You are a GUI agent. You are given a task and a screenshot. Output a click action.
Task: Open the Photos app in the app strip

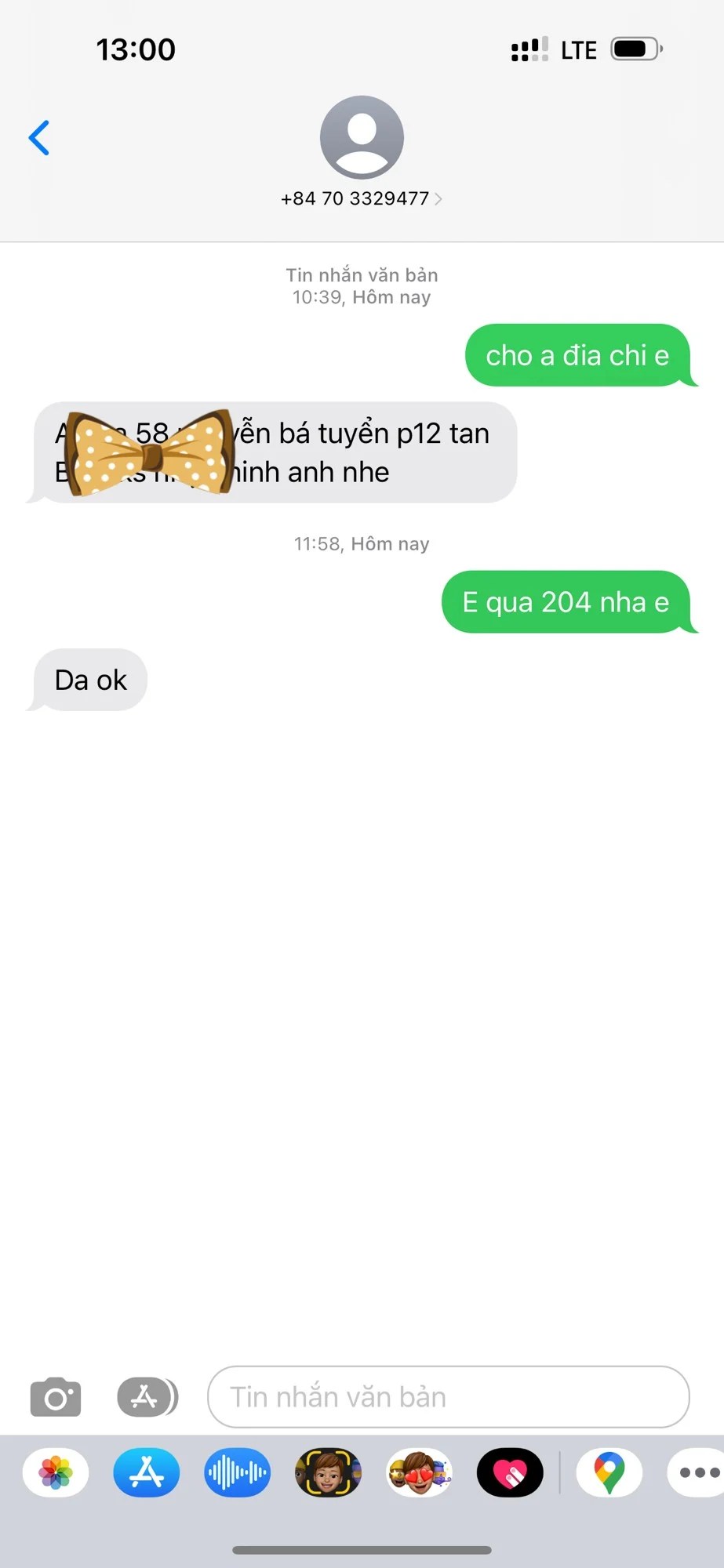(56, 1472)
